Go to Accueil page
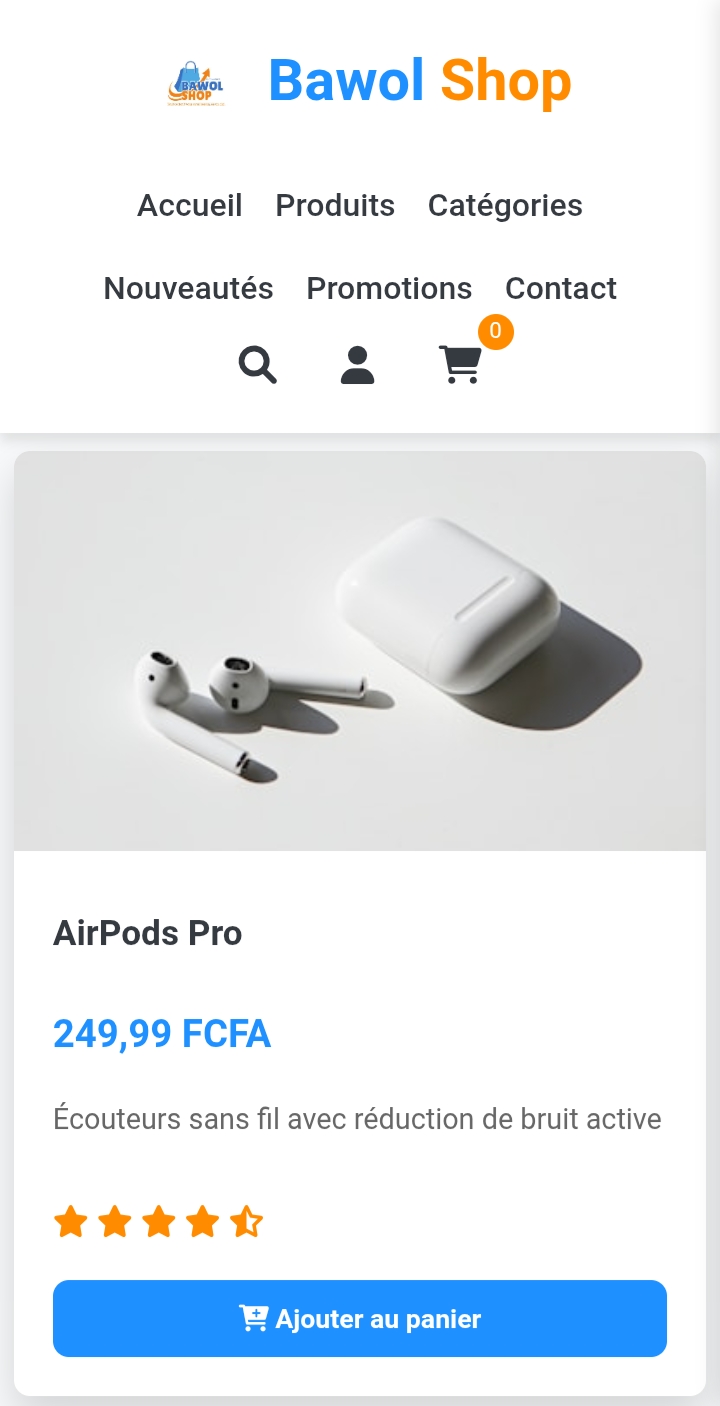 coord(190,205)
